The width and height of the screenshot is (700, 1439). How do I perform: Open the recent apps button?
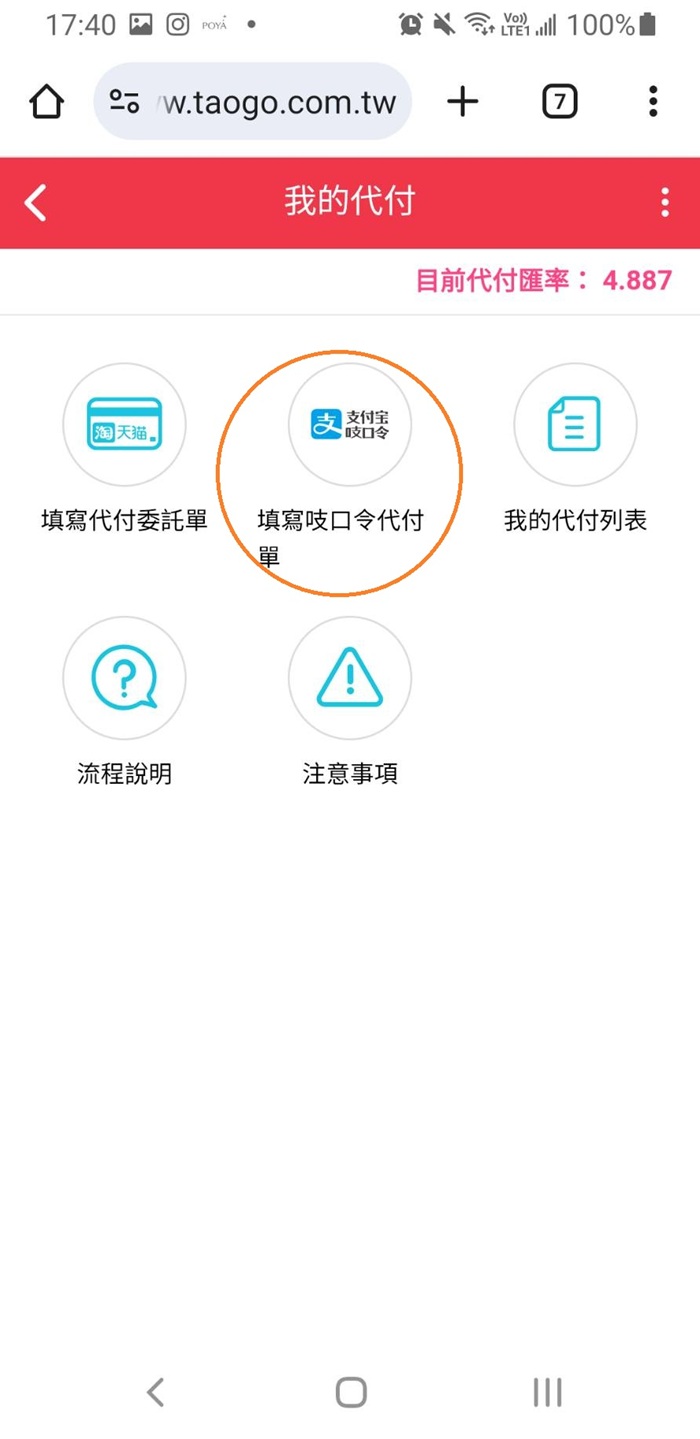(547, 1391)
